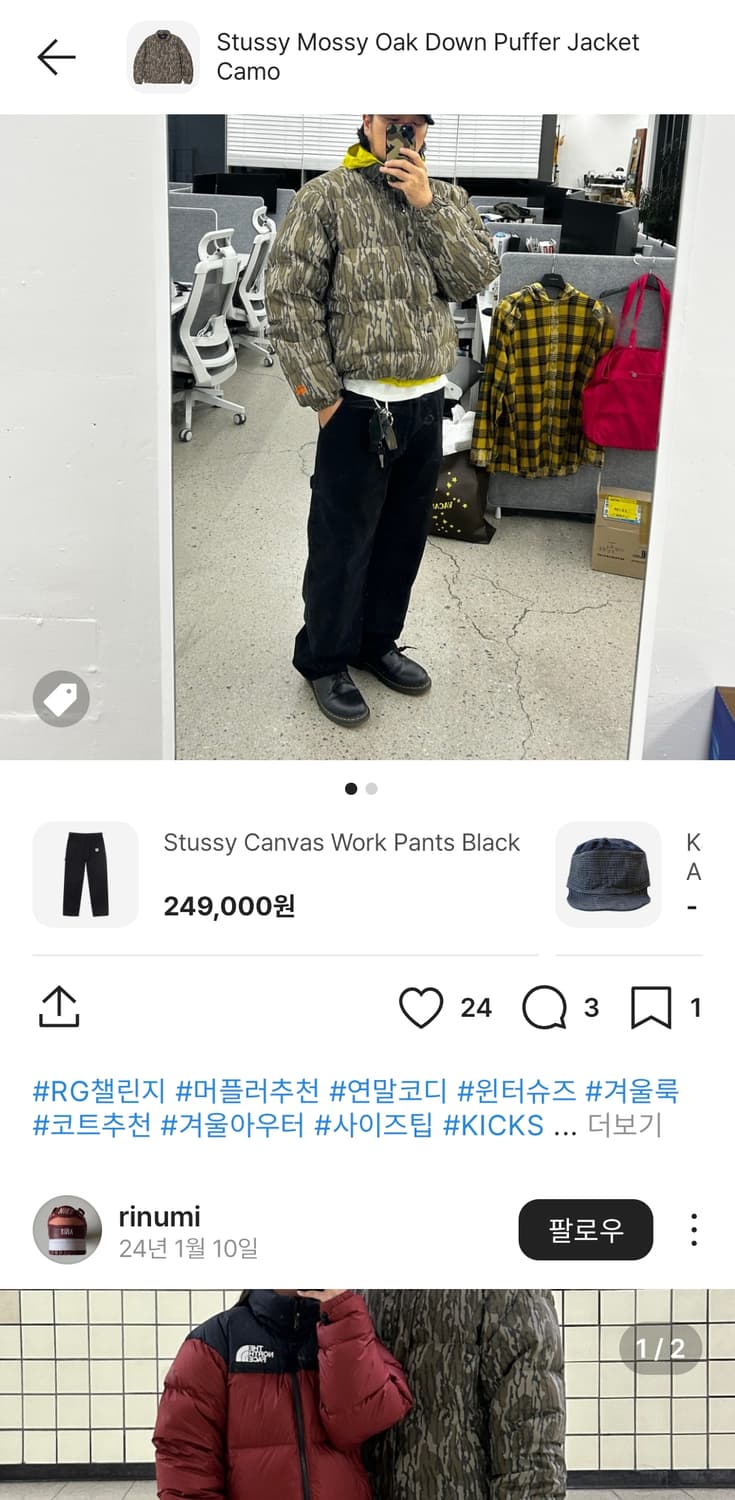Like the post using the heart icon

click(423, 1007)
